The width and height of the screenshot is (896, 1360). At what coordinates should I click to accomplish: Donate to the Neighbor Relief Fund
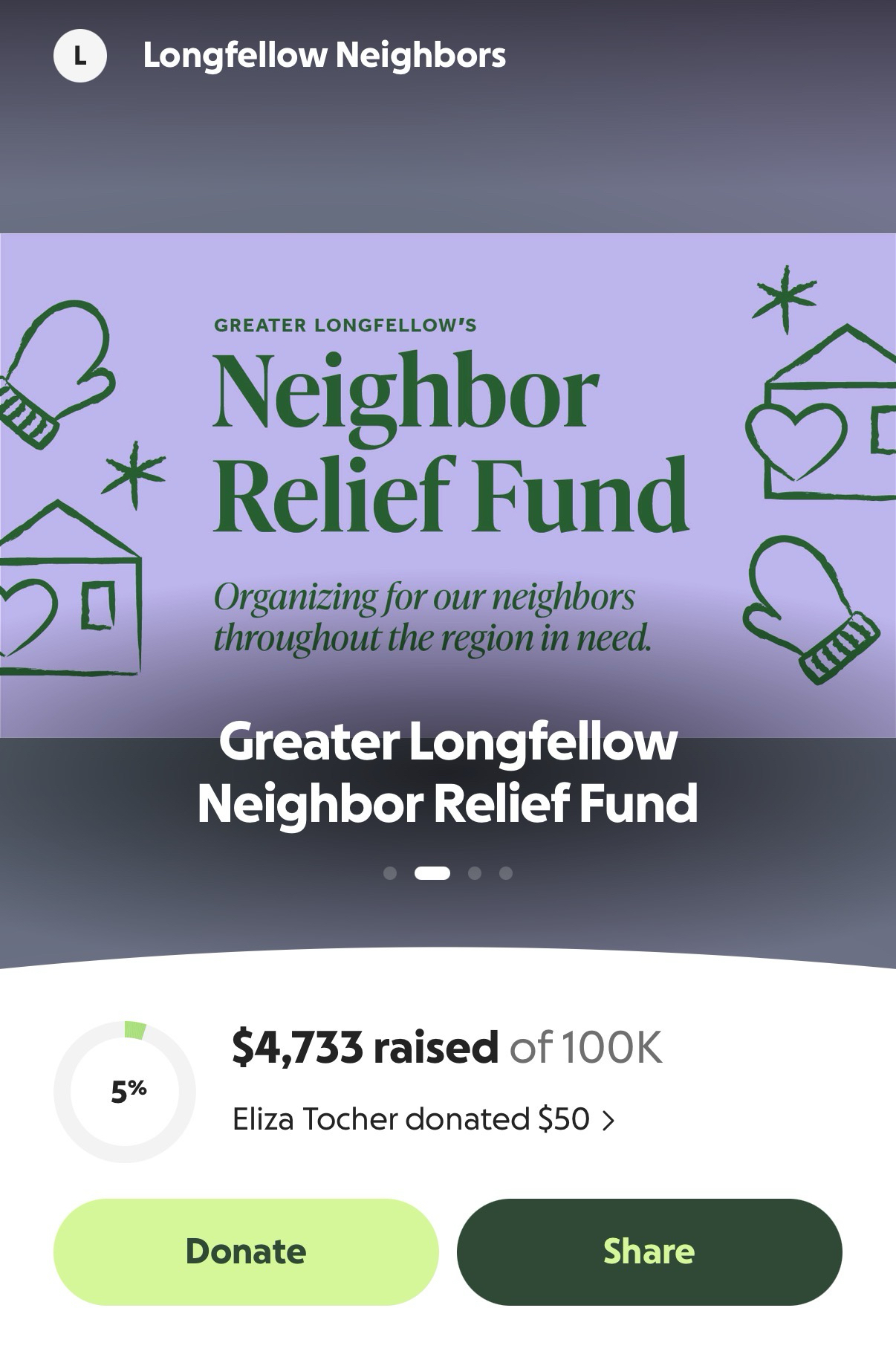(246, 1251)
